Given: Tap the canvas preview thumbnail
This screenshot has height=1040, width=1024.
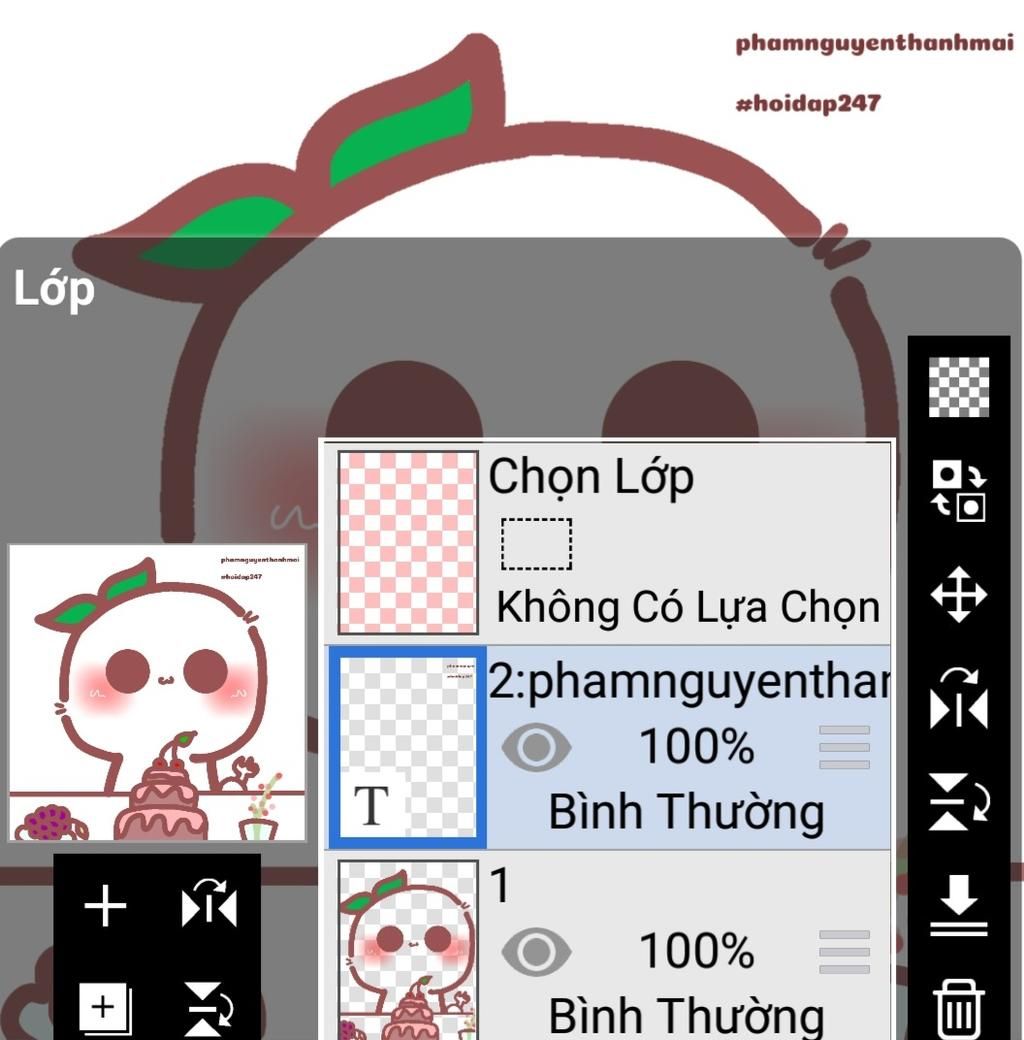Looking at the screenshot, I should click(157, 693).
